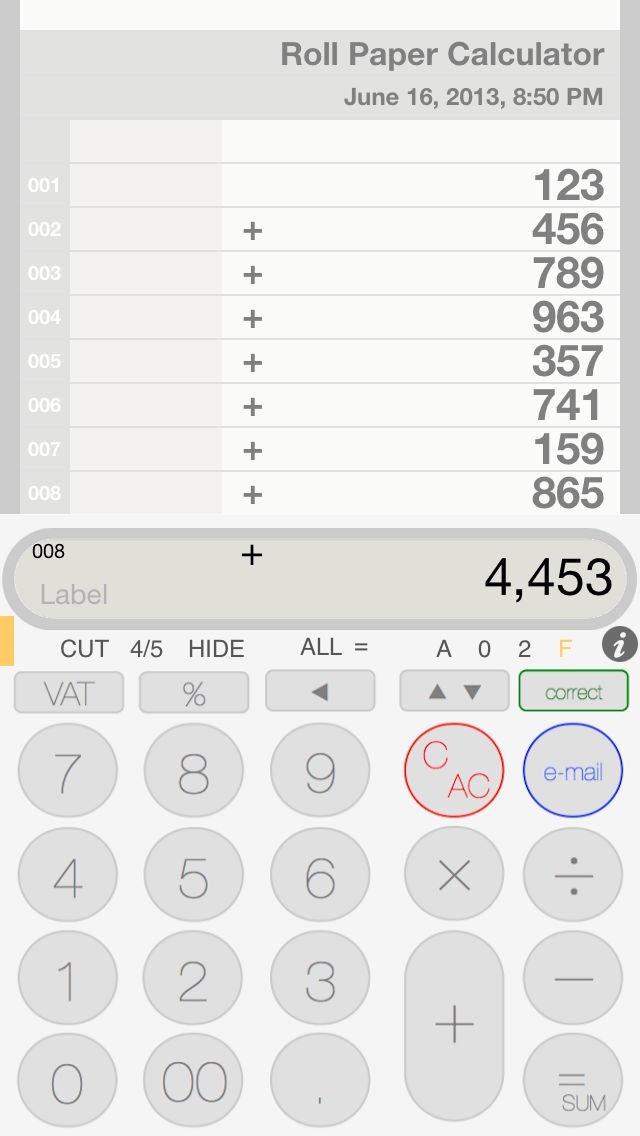The width and height of the screenshot is (640, 1136).
Task: Apply the percent key
Action: click(x=194, y=692)
